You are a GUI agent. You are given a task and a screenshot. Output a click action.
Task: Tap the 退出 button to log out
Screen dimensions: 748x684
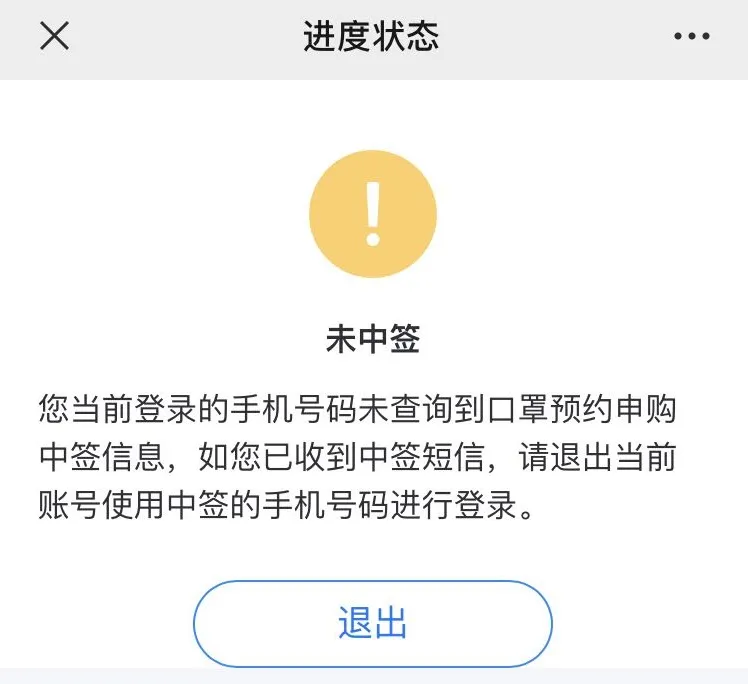(372, 623)
